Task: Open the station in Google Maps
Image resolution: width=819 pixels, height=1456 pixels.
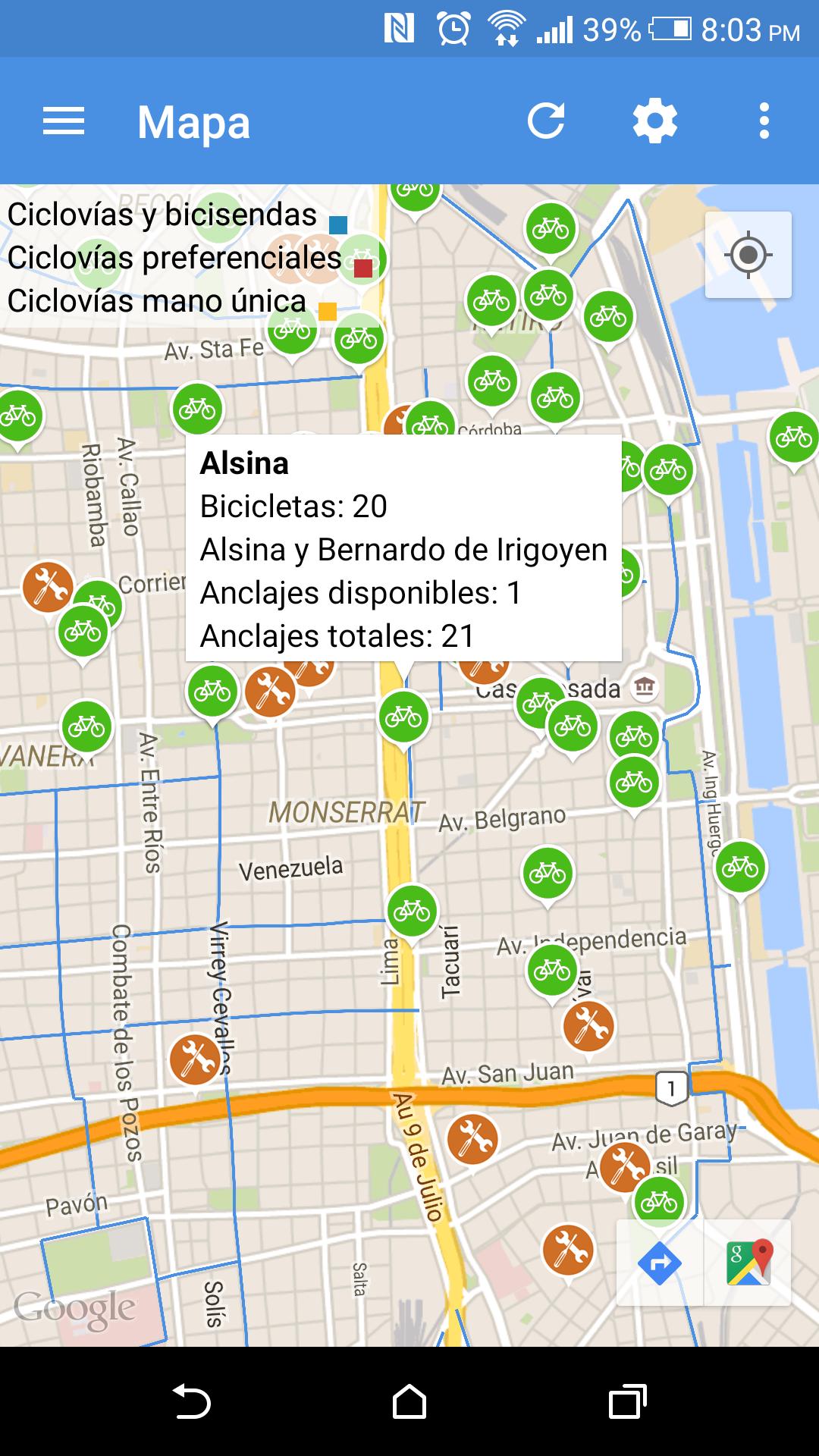Action: [748, 1263]
